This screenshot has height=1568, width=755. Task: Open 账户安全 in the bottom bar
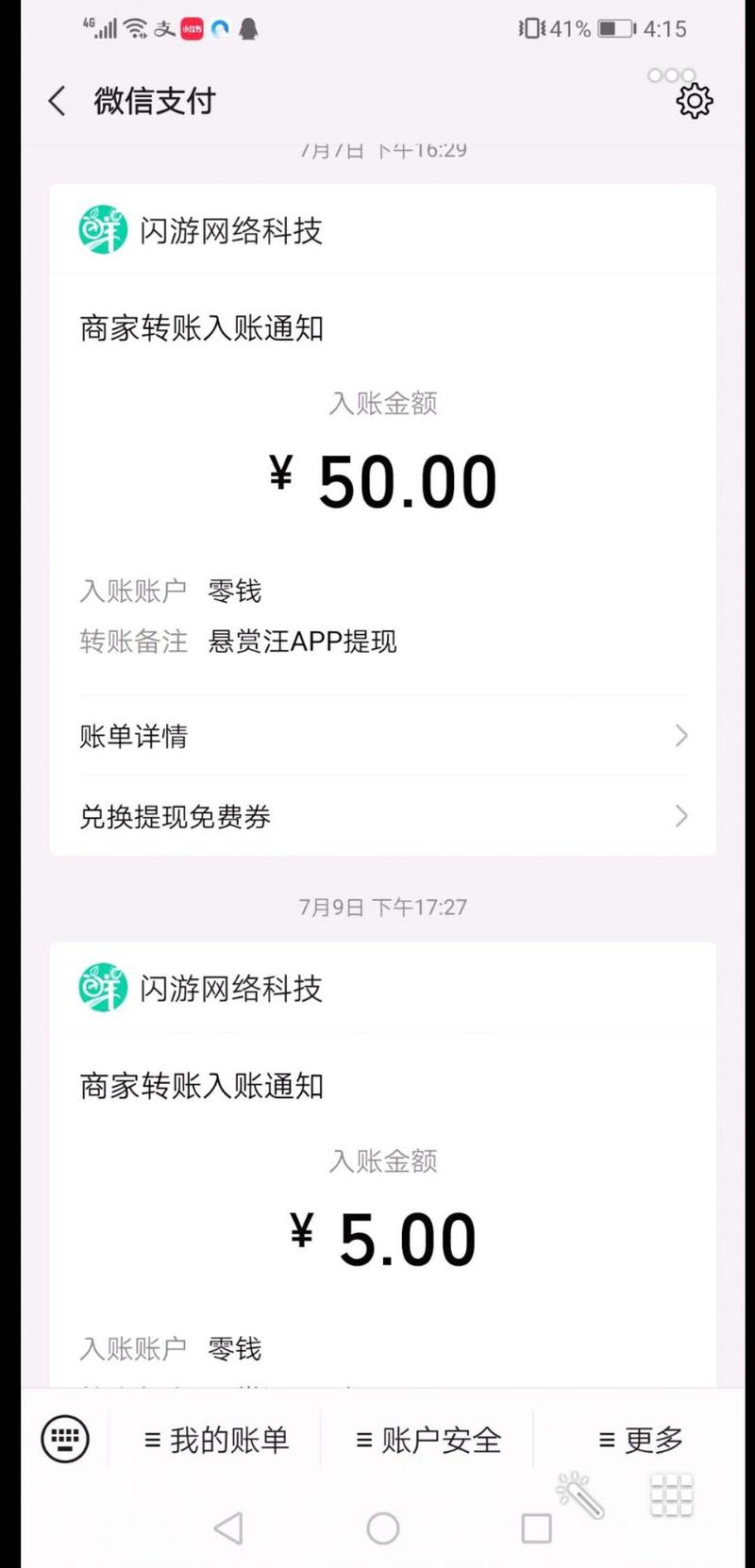tap(429, 1439)
